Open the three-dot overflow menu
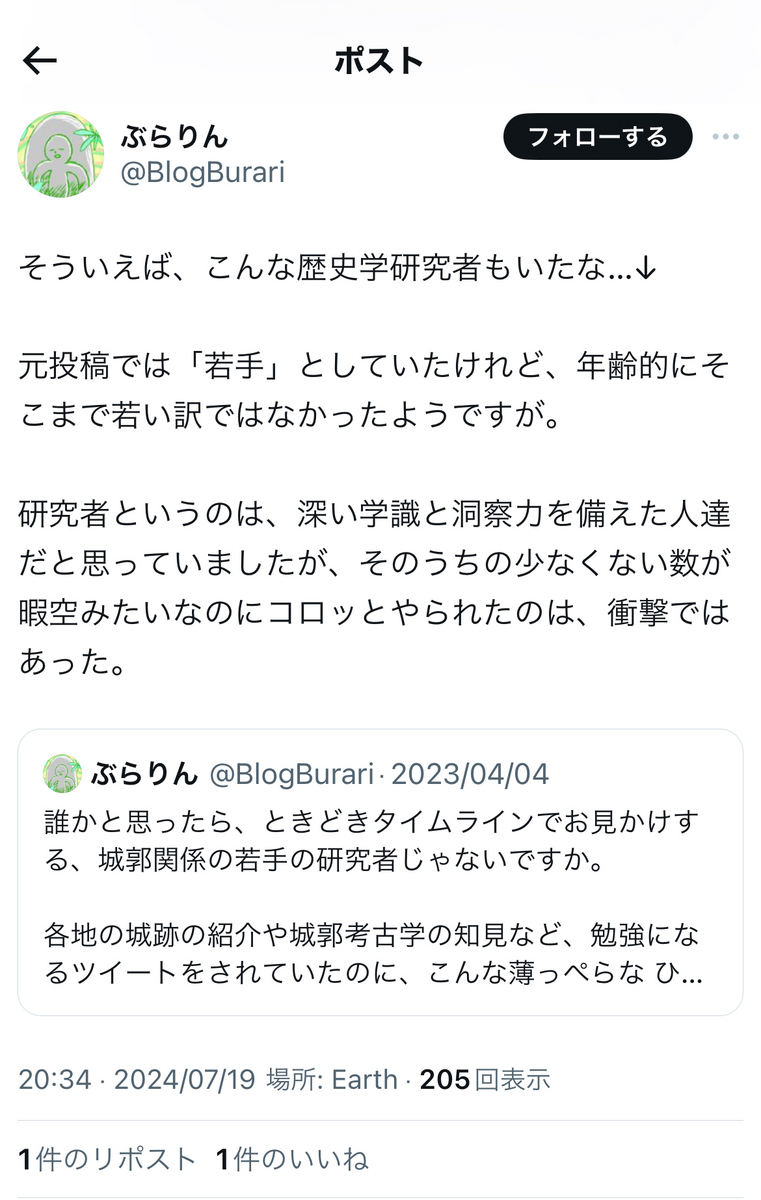Screen dimensions: 761x1200 725,137
